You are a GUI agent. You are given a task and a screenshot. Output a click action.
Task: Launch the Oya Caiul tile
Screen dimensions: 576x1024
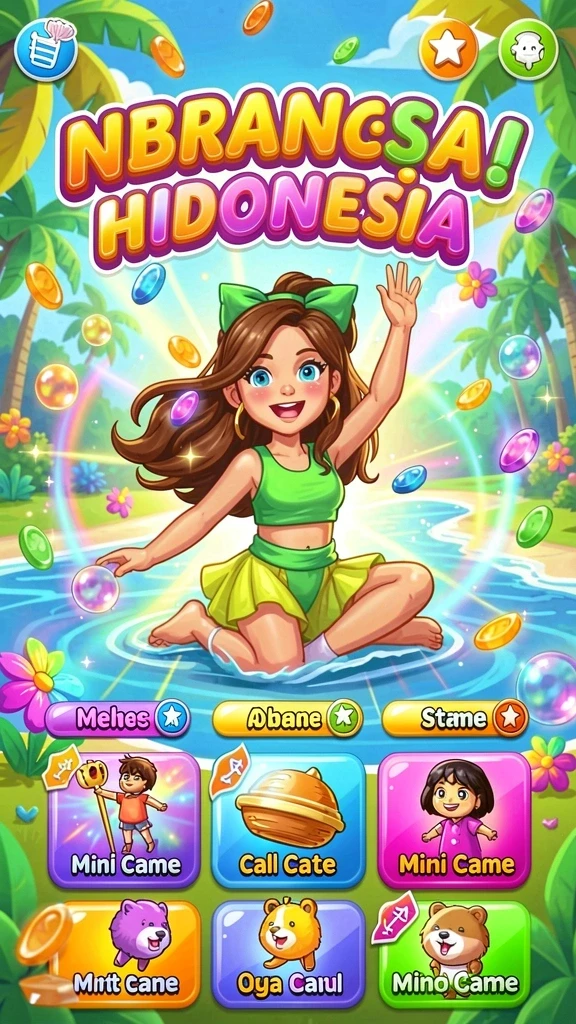pyautogui.click(x=288, y=955)
